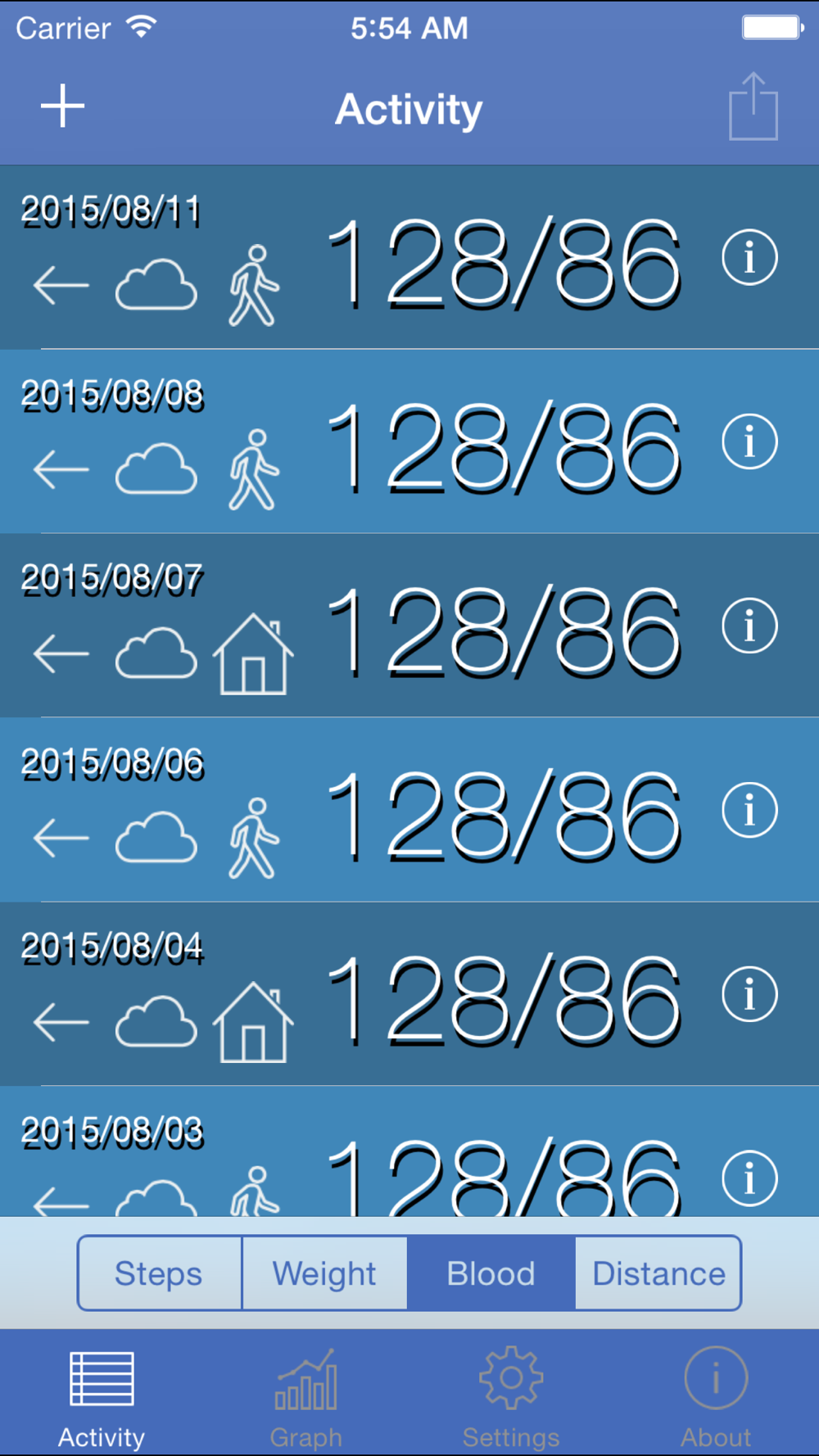Open the 2015/08/04 blood pressure row

point(409,994)
